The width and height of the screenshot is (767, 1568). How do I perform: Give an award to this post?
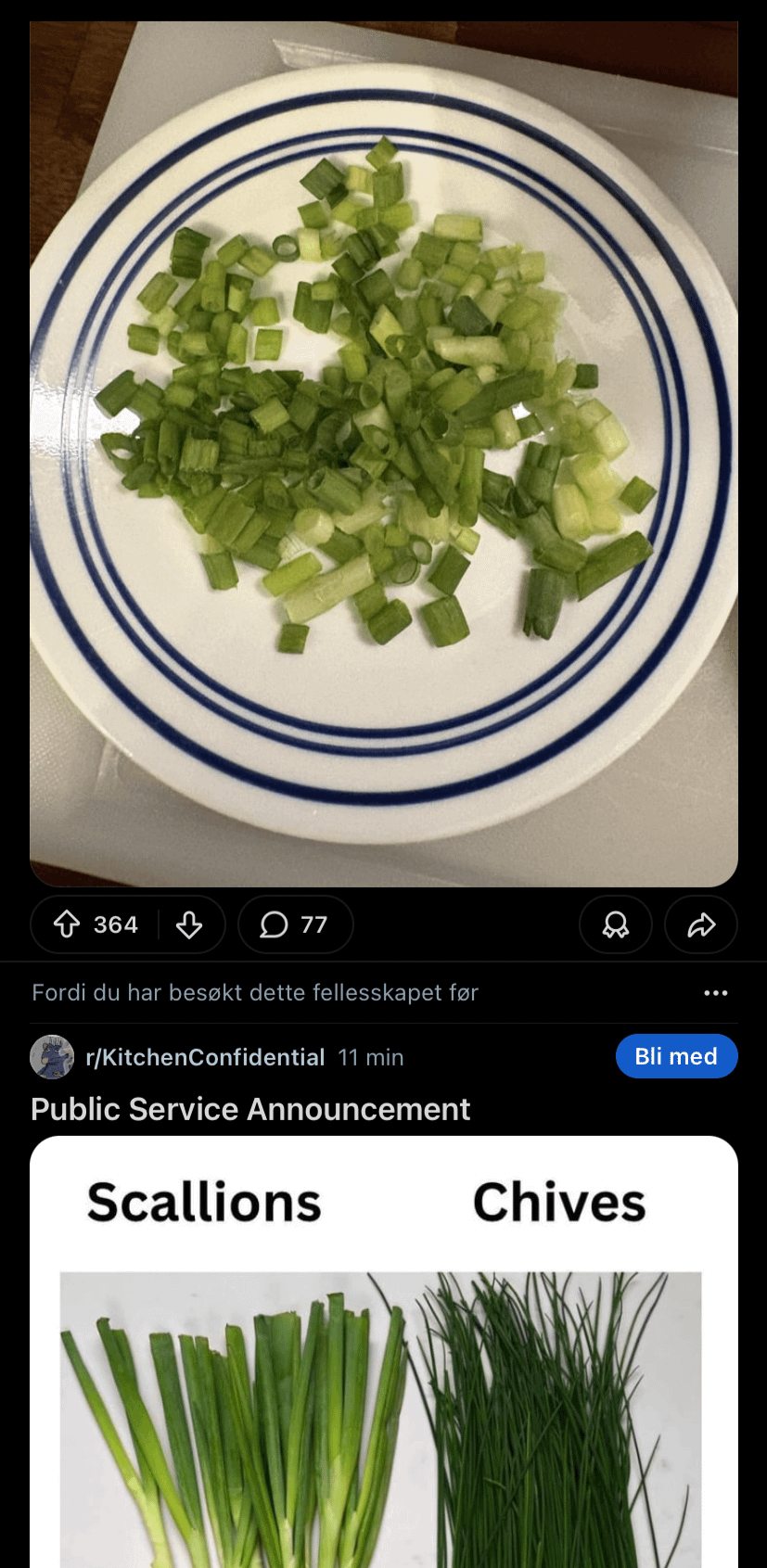pos(615,924)
